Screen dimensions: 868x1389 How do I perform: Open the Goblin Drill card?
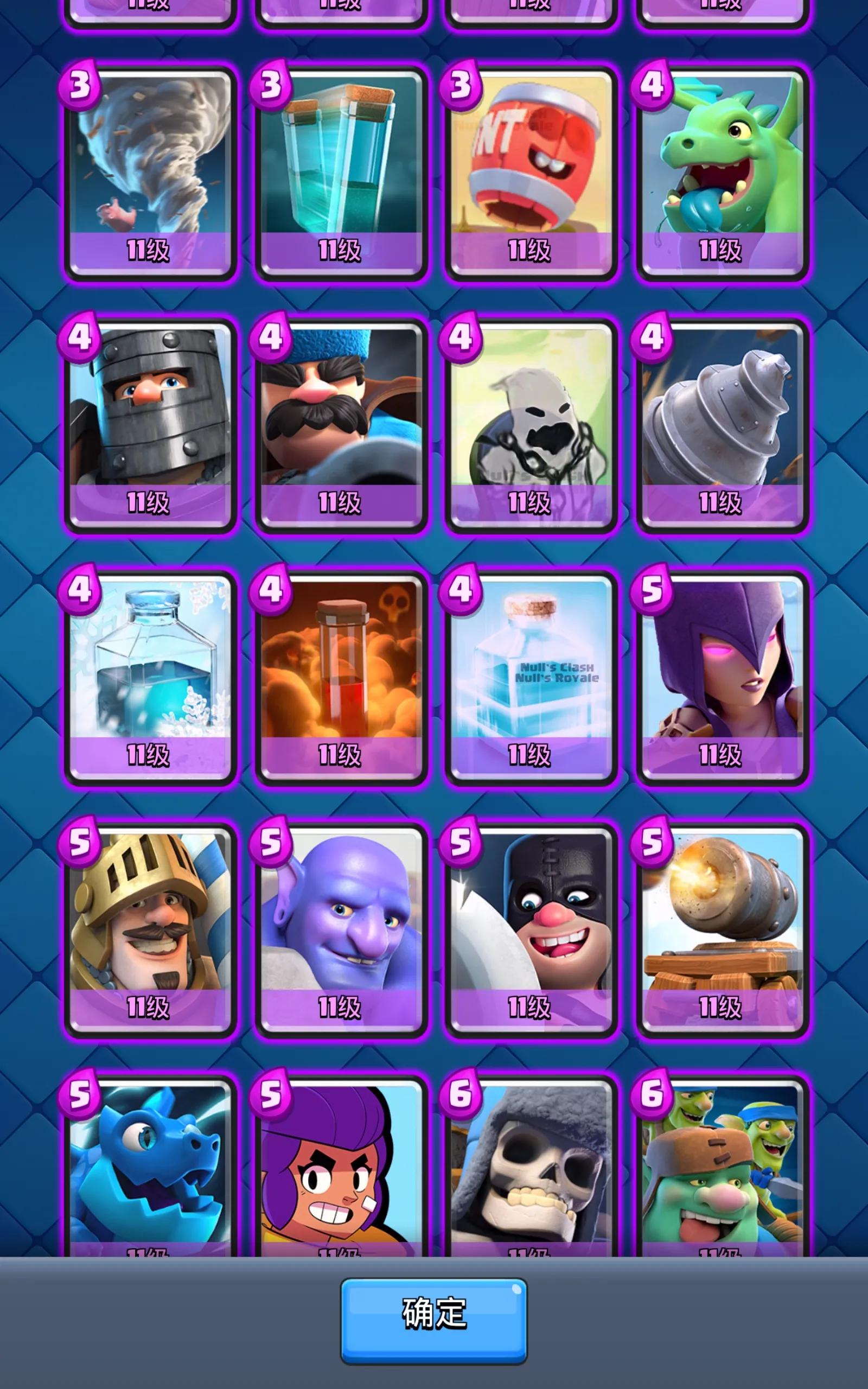point(722,425)
